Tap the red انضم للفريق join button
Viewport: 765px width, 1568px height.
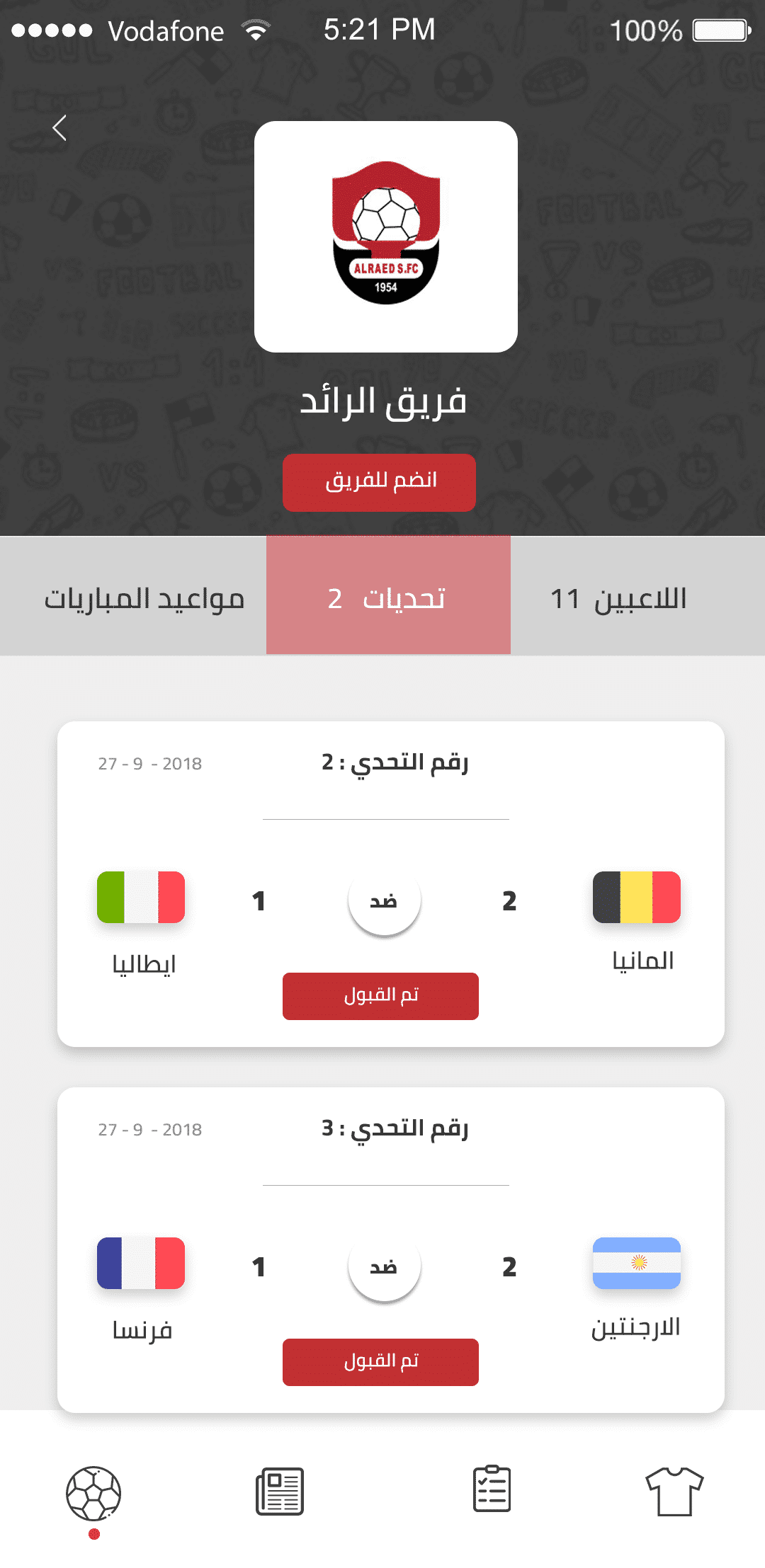click(379, 483)
